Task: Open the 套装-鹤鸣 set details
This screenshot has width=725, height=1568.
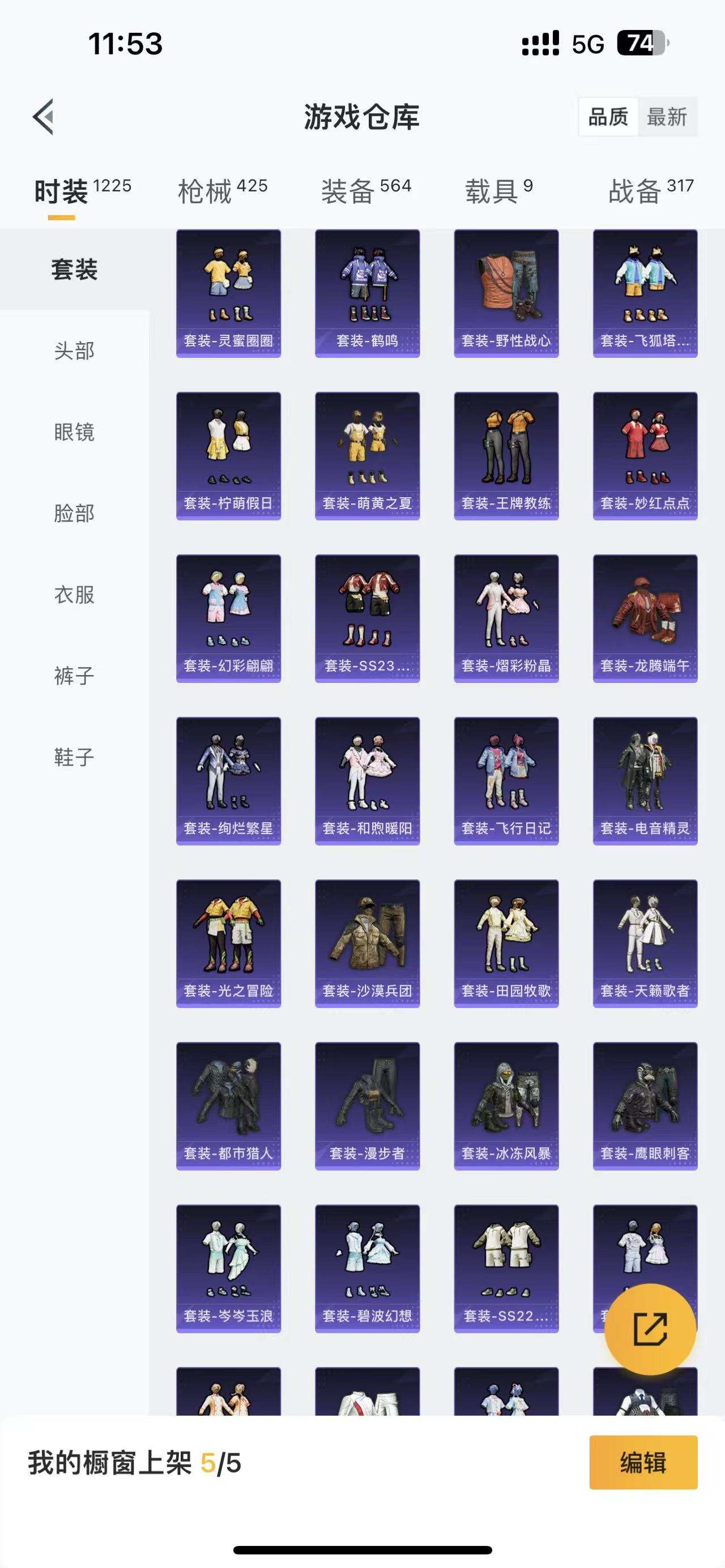Action: coord(366,292)
